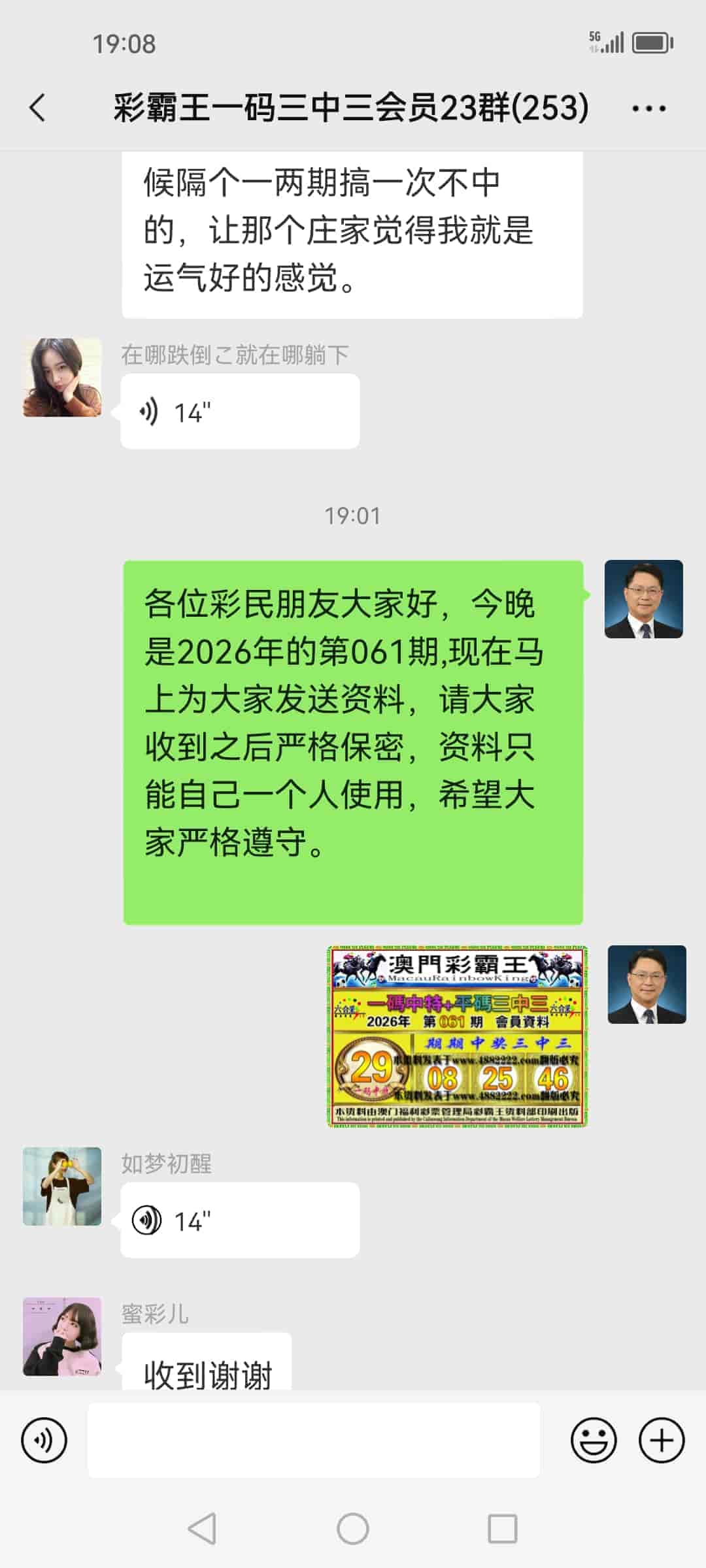Image resolution: width=706 pixels, height=1568 pixels.
Task: Tap the group title 彩霸王一码三中三会员23群
Action: coord(353,109)
